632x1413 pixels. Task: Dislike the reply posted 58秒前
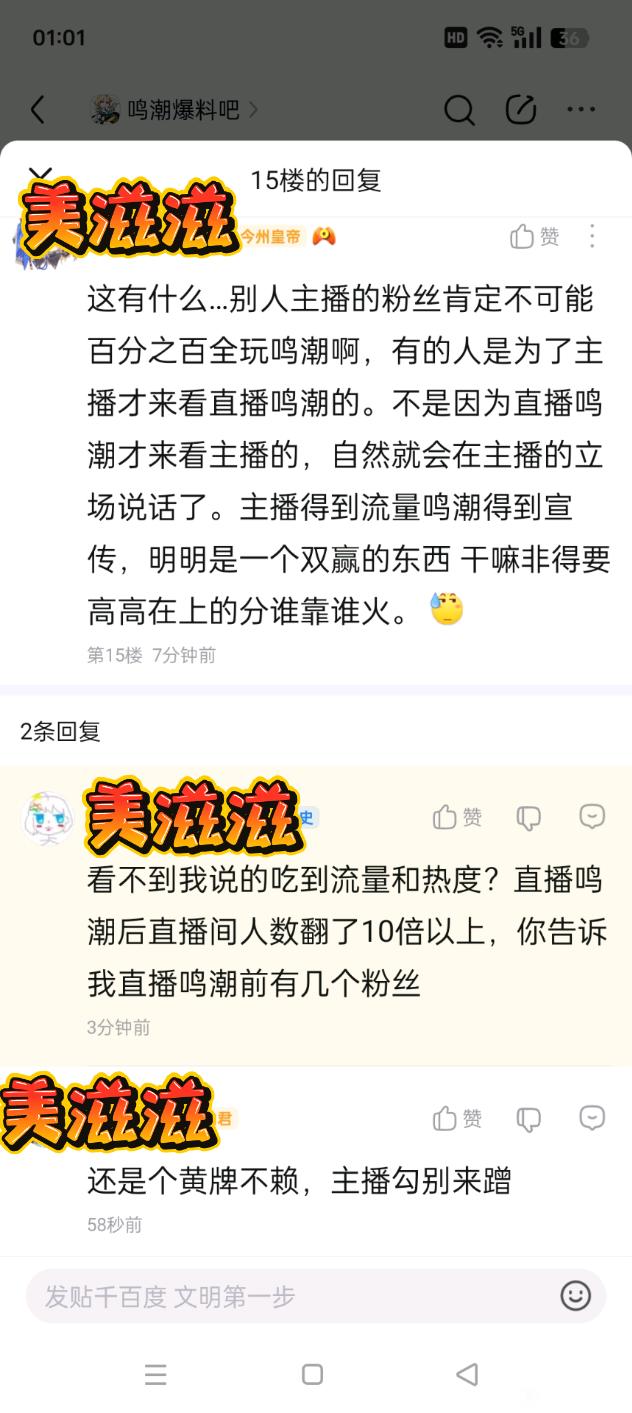(528, 1119)
